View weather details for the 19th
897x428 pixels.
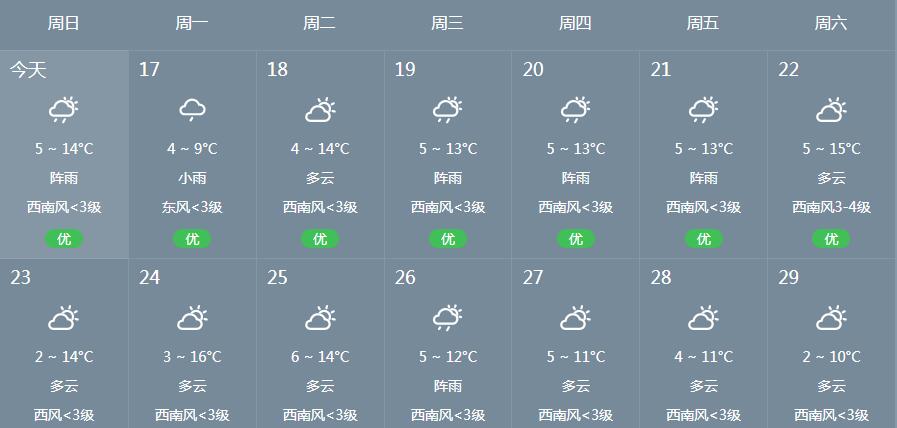[448, 155]
